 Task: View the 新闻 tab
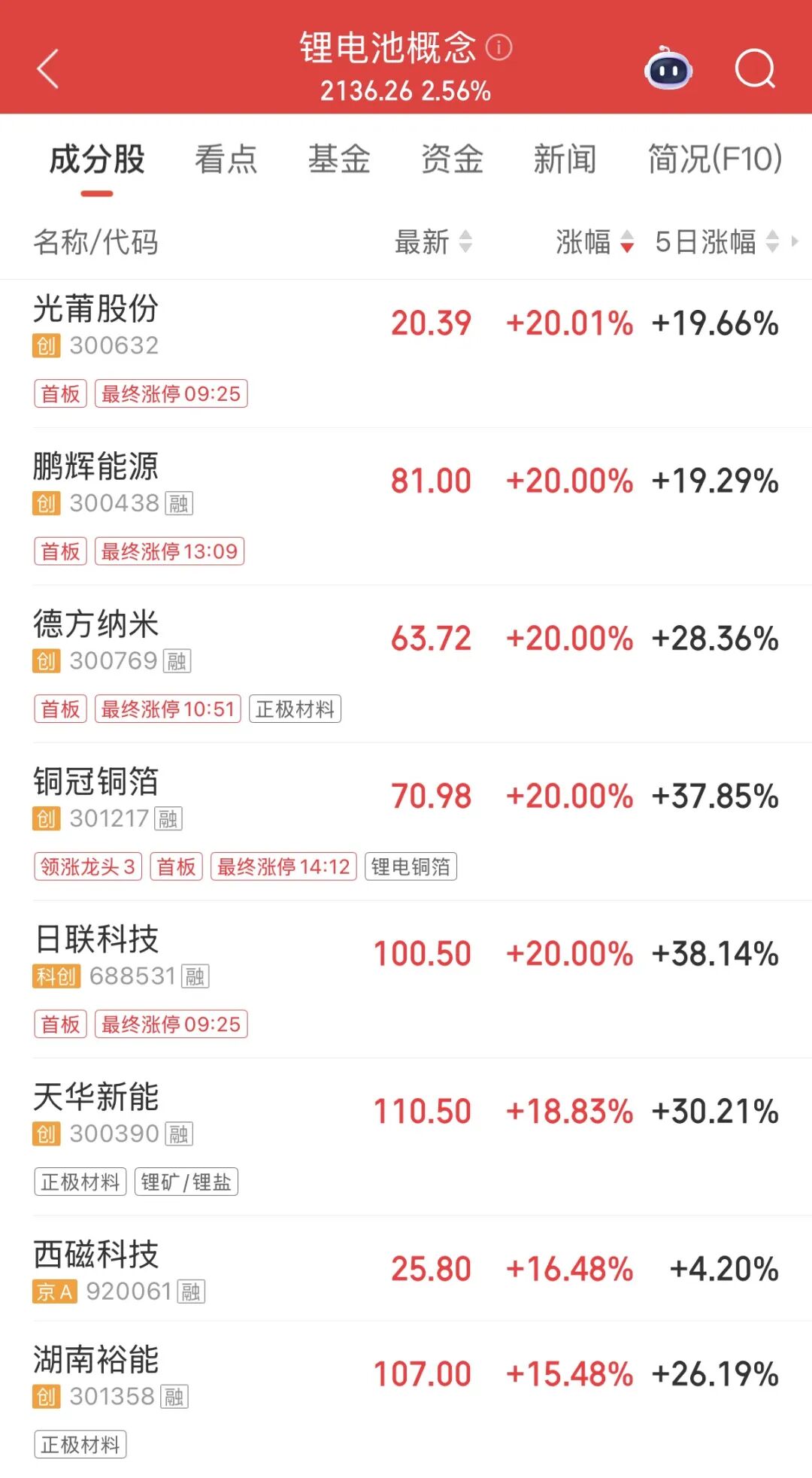565,159
